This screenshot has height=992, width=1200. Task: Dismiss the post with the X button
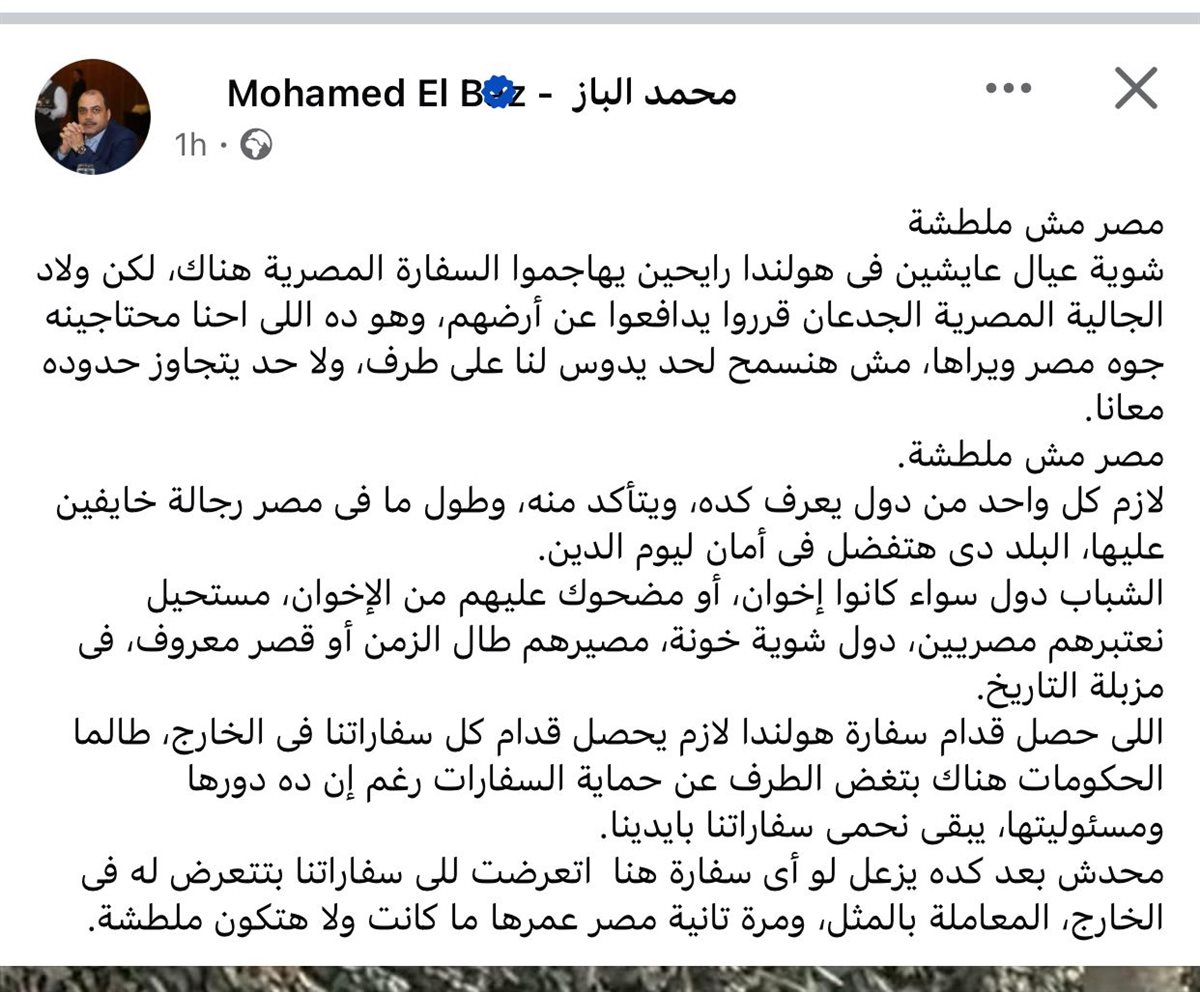(1136, 89)
